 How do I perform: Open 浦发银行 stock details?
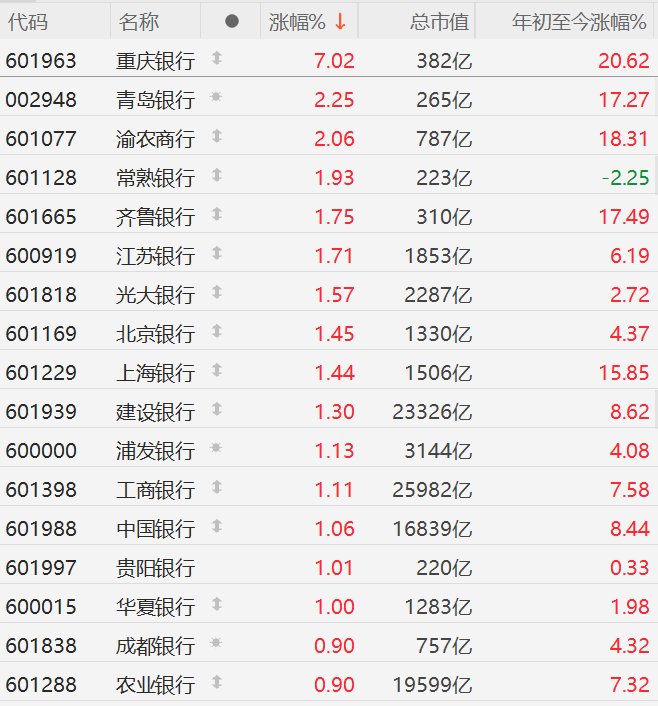329,450
